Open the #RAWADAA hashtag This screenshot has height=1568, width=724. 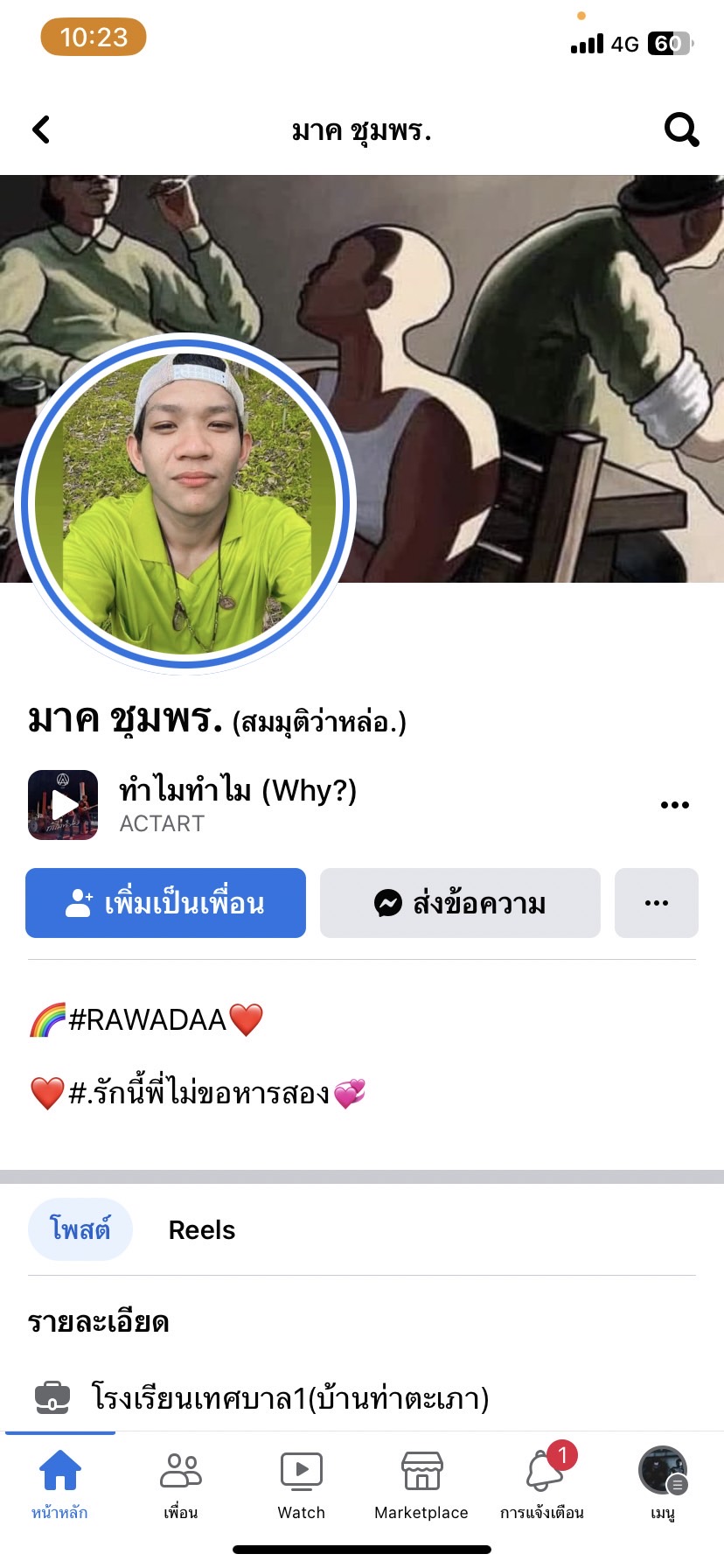pos(147,1020)
